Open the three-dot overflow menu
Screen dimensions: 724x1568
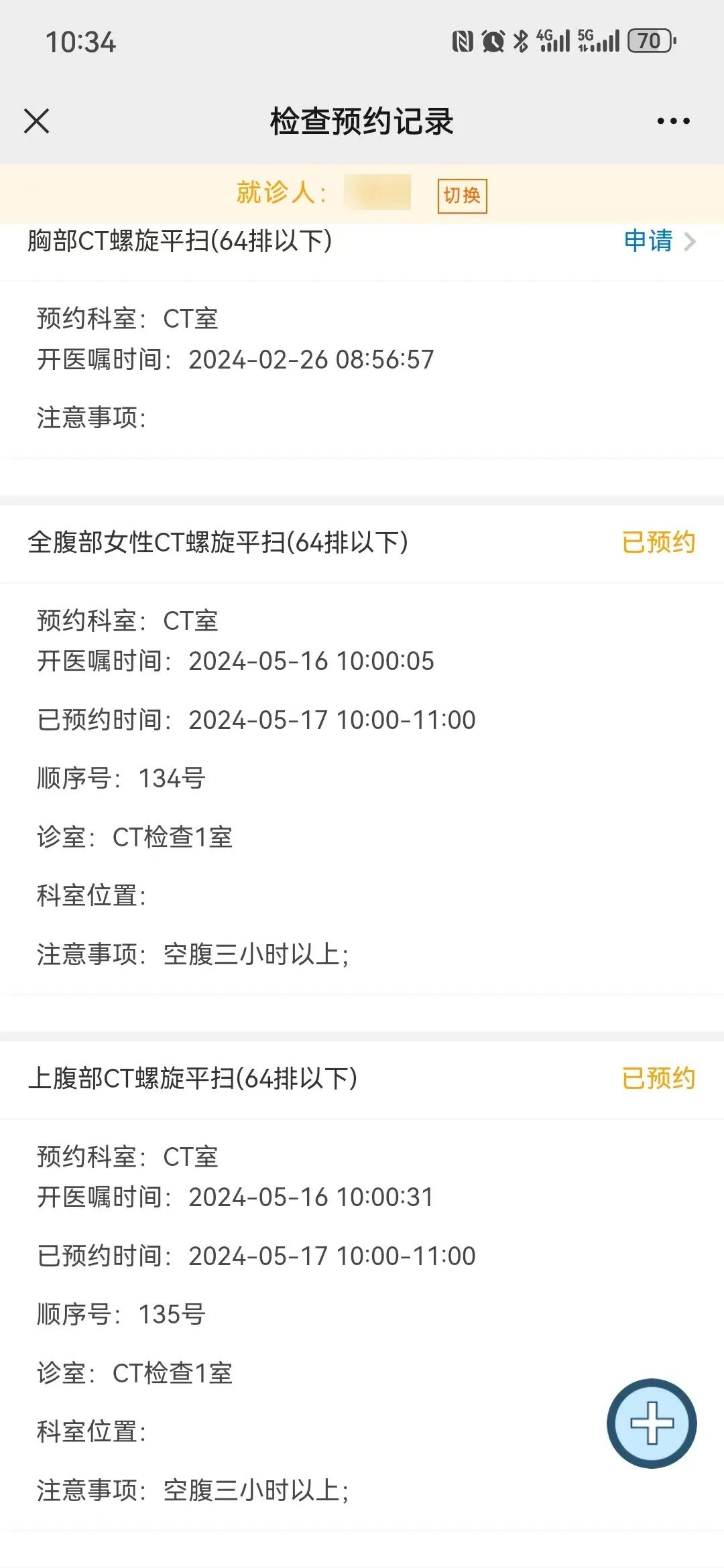point(673,121)
